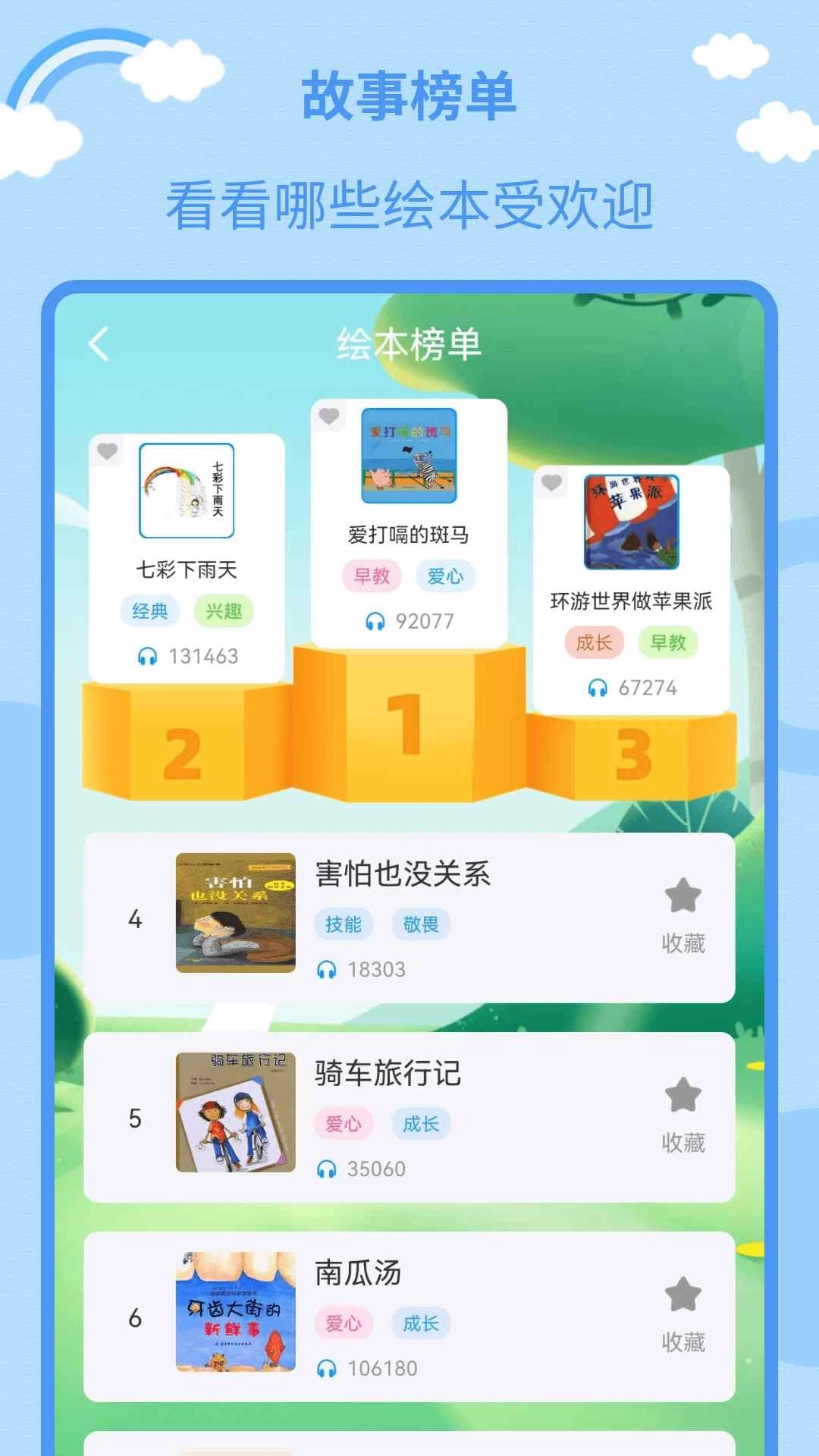
Task: Select the 爱心 tag under 爱打嗝的斑马
Action: 445,577
